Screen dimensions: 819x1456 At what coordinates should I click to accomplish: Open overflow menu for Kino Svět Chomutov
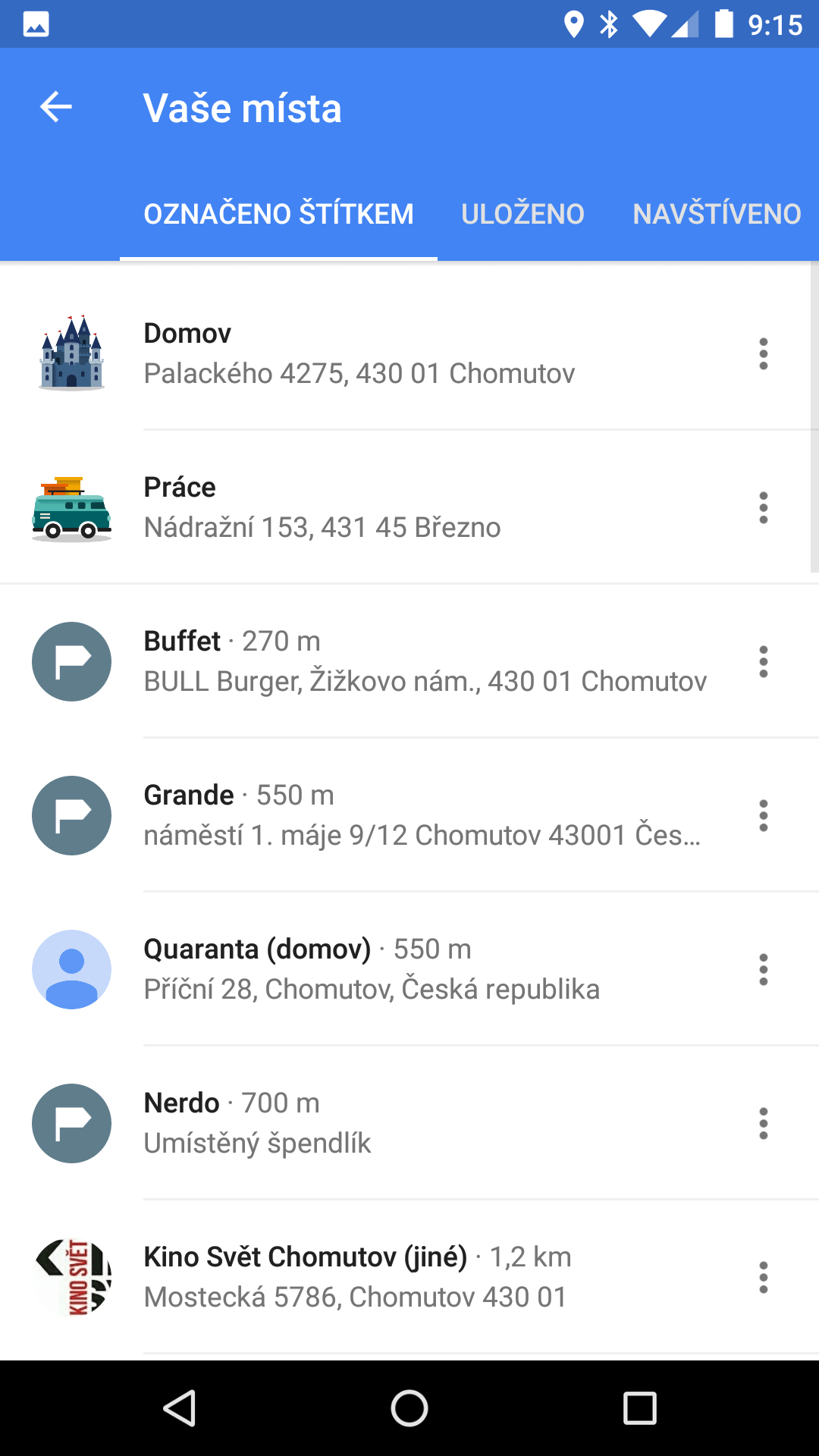(x=764, y=1278)
